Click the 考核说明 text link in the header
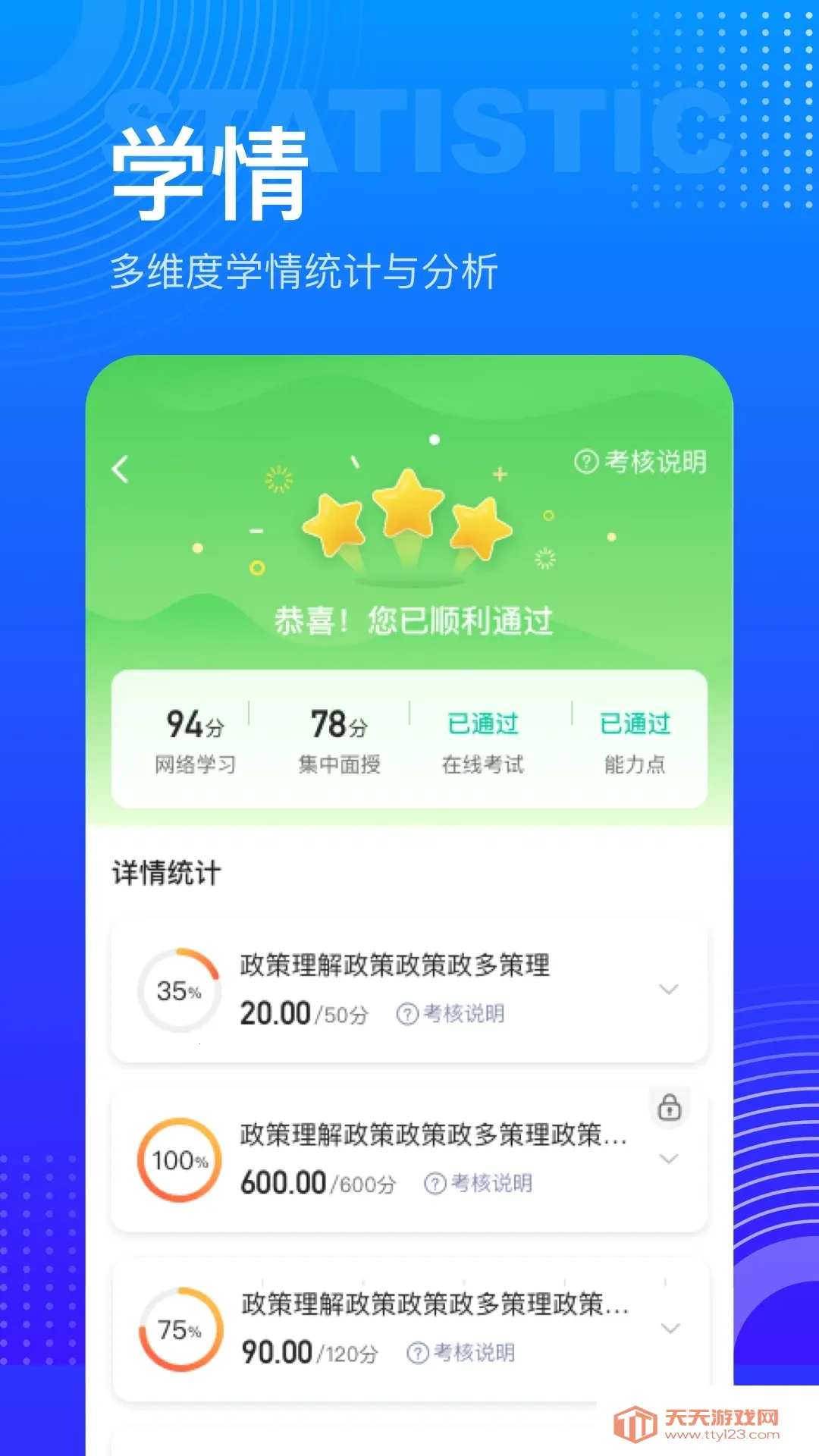 tap(654, 462)
